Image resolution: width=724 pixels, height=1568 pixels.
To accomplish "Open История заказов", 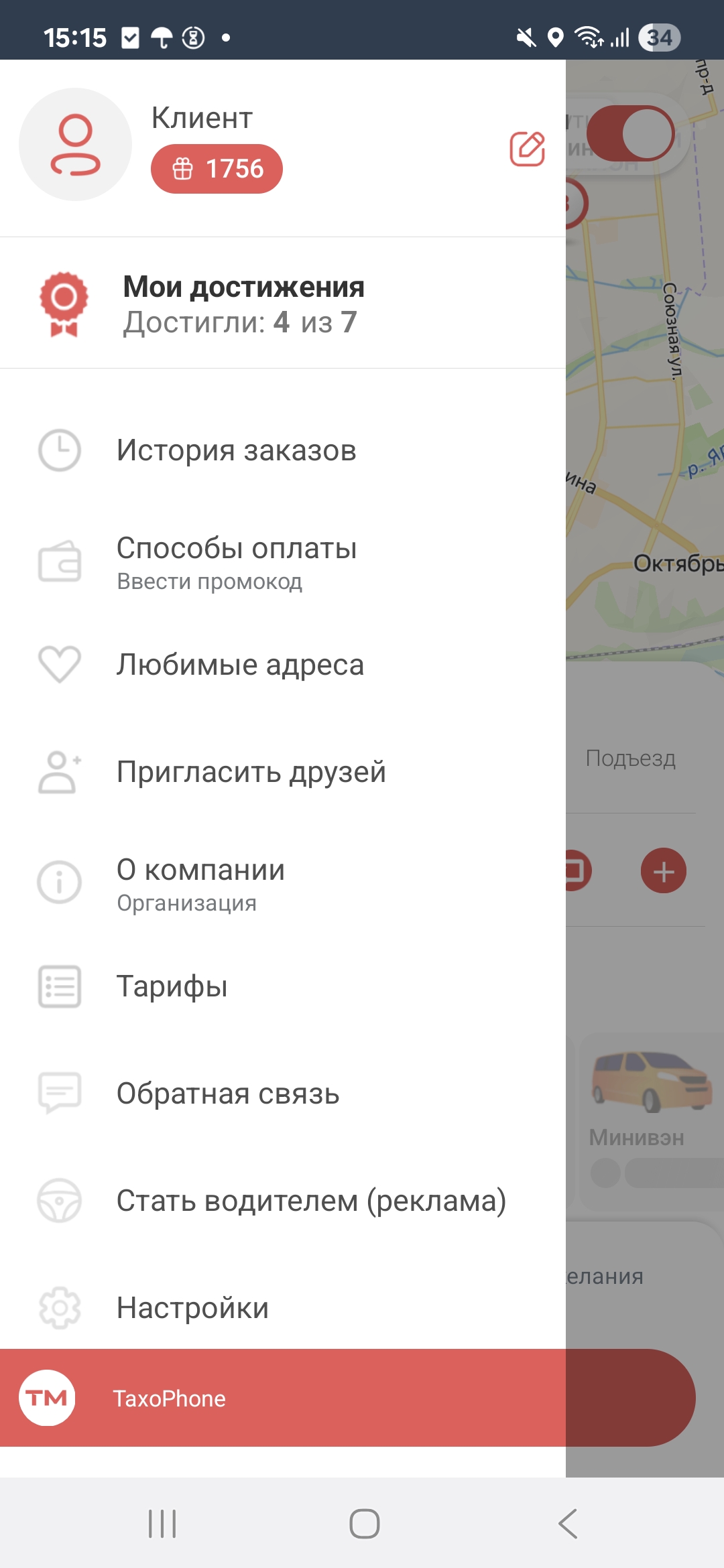I will pos(236,450).
